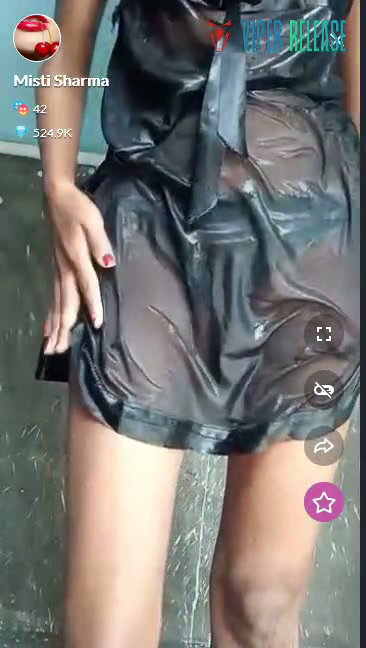The width and height of the screenshot is (366, 648).
Task: Open Misti Sharma's profile picture
Action: click(x=37, y=38)
